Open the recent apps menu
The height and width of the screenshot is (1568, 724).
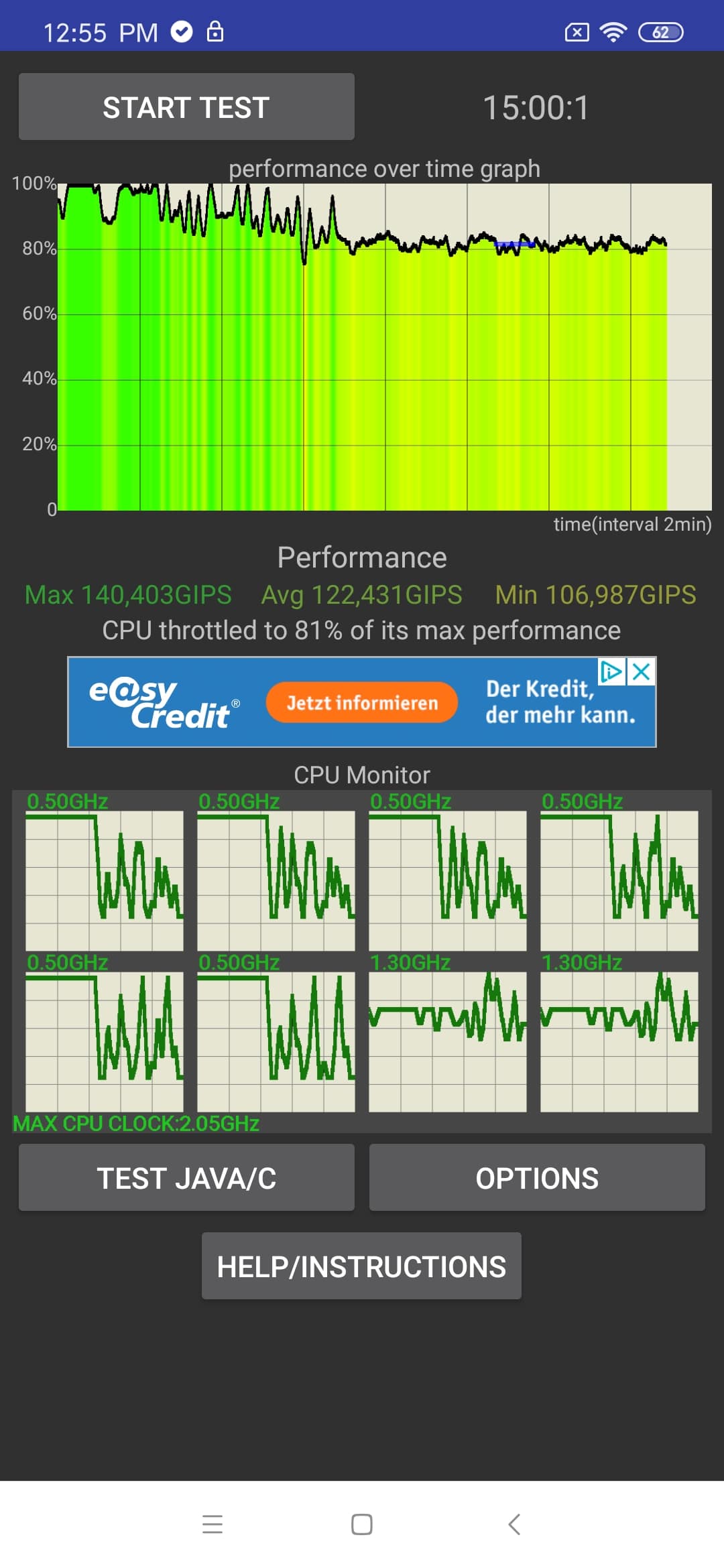213,1524
